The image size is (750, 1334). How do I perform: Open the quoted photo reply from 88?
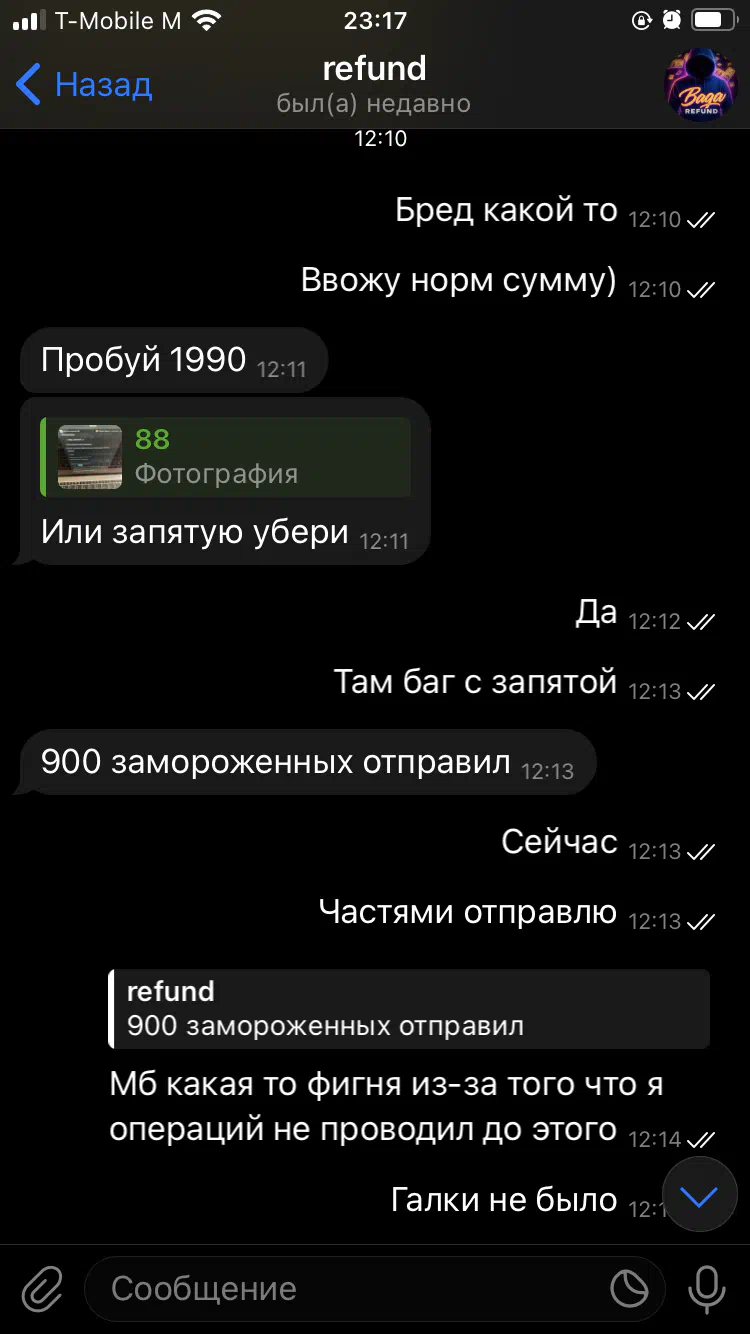pos(225,457)
